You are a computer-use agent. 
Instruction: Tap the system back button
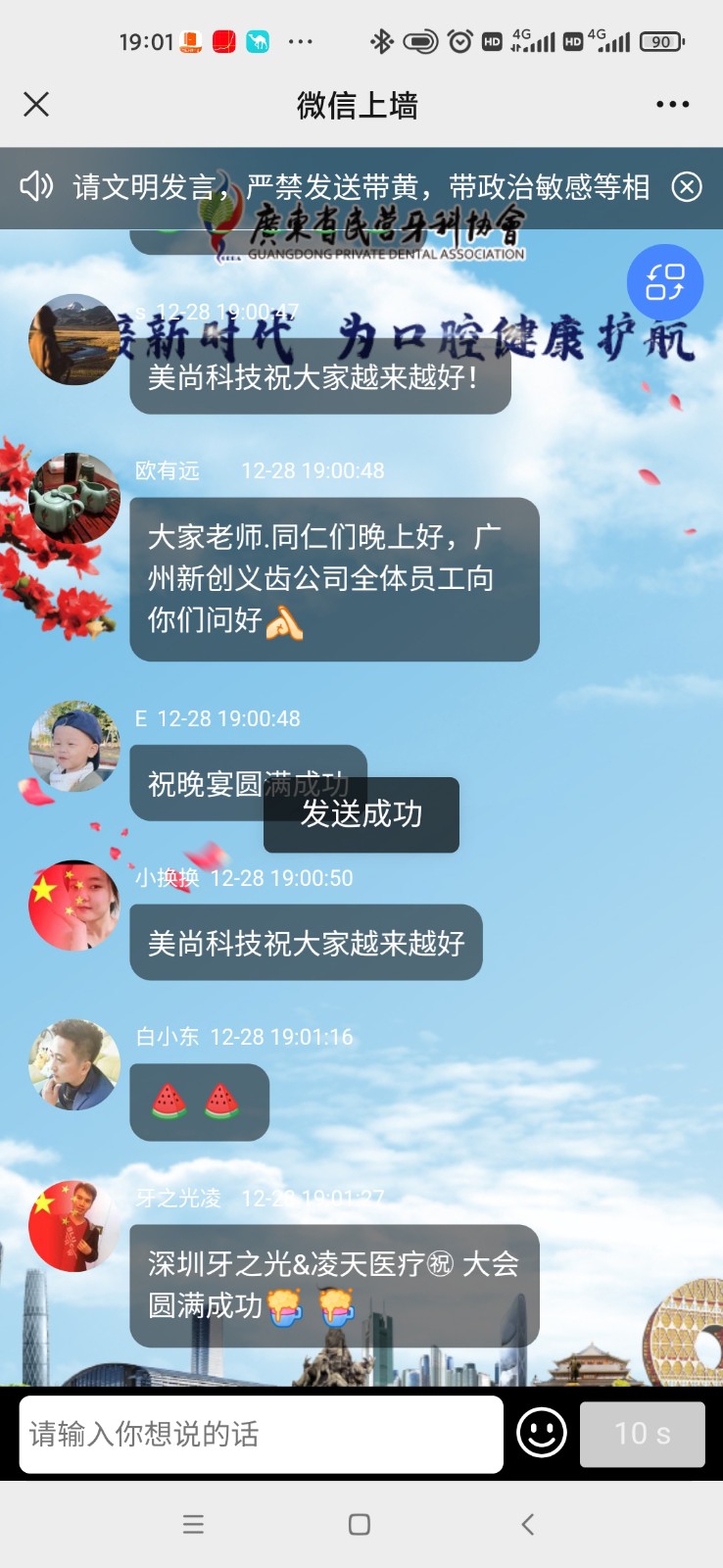point(527,1524)
